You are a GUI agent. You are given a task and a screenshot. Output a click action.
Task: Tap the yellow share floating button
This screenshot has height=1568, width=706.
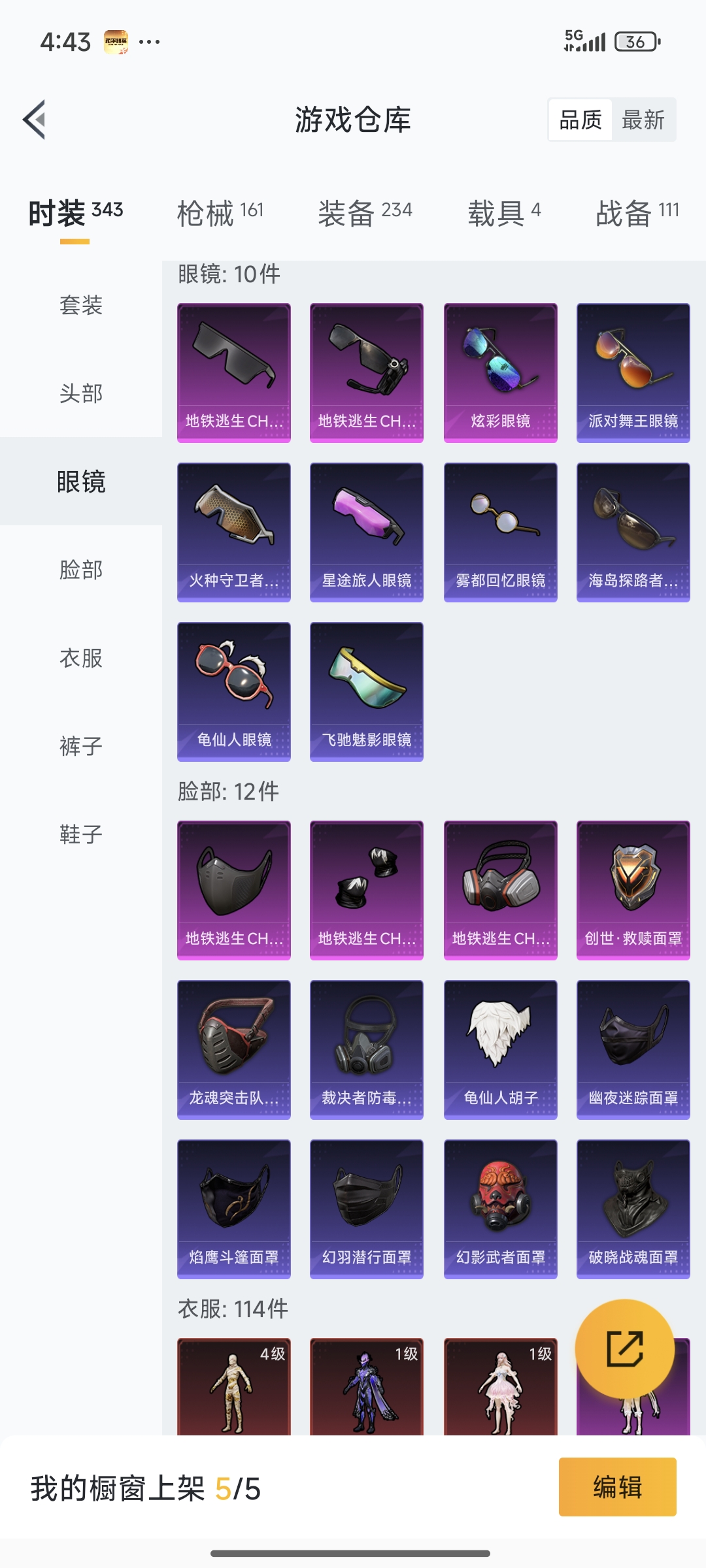(624, 1349)
